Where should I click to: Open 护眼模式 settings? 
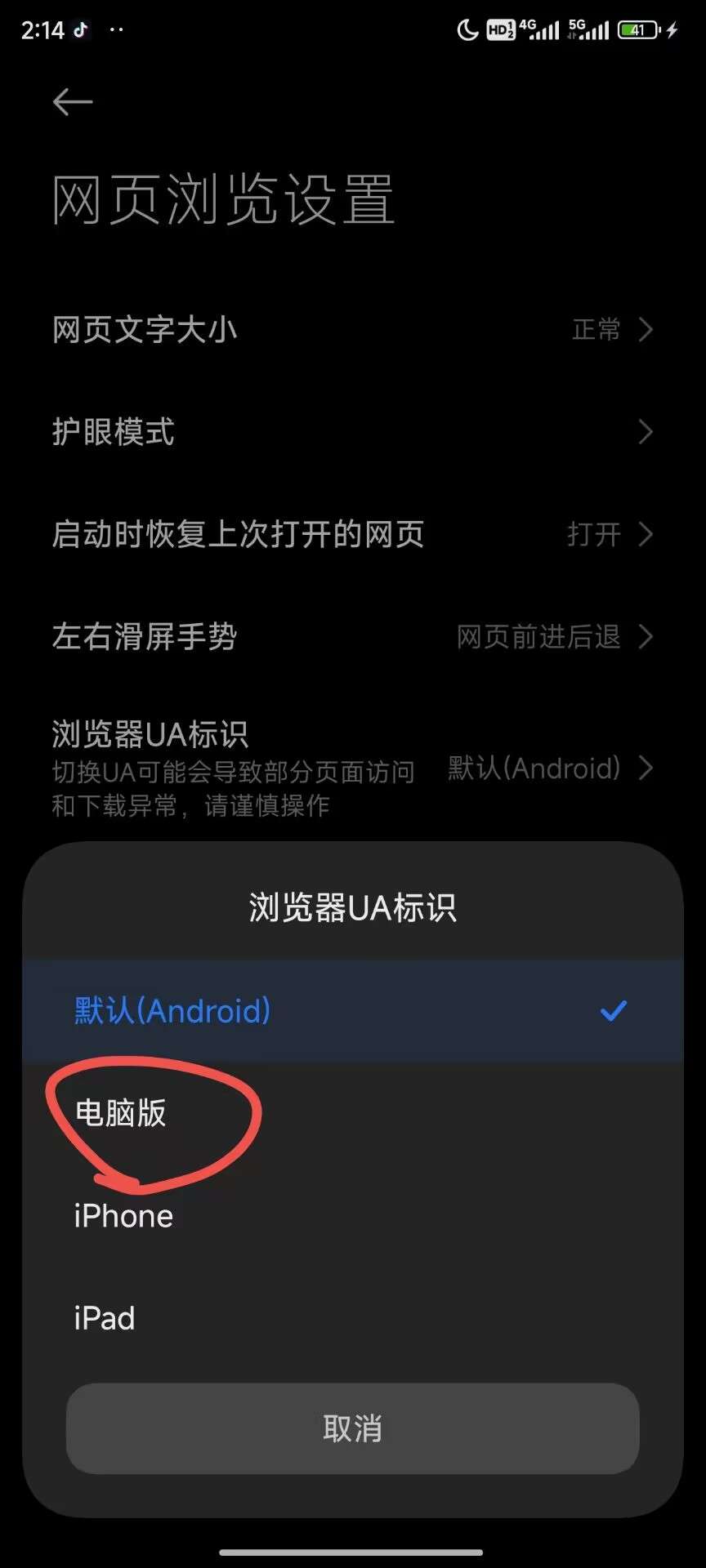pyautogui.click(x=351, y=432)
